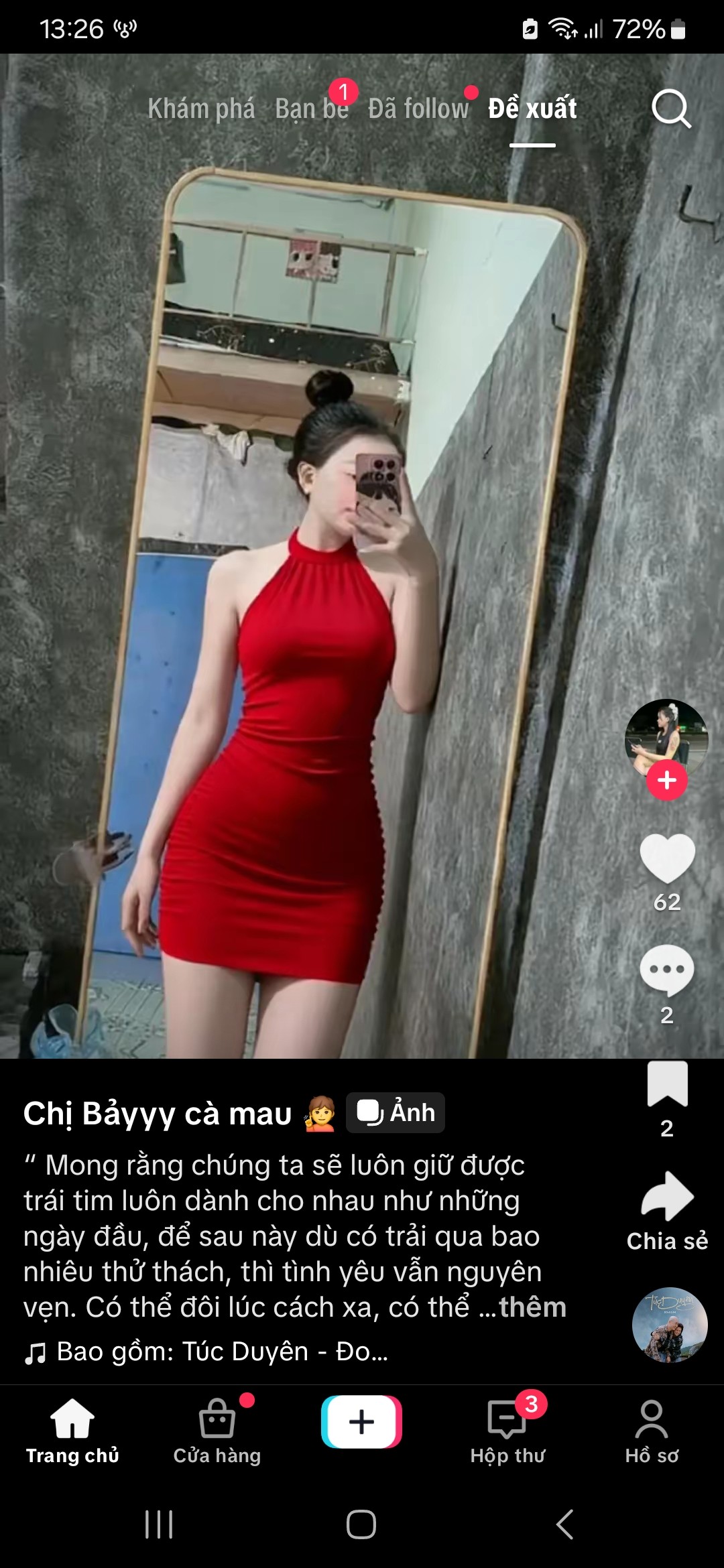Open the Túc Duyên sound disc
The height and width of the screenshot is (1568, 724).
coord(670,1325)
